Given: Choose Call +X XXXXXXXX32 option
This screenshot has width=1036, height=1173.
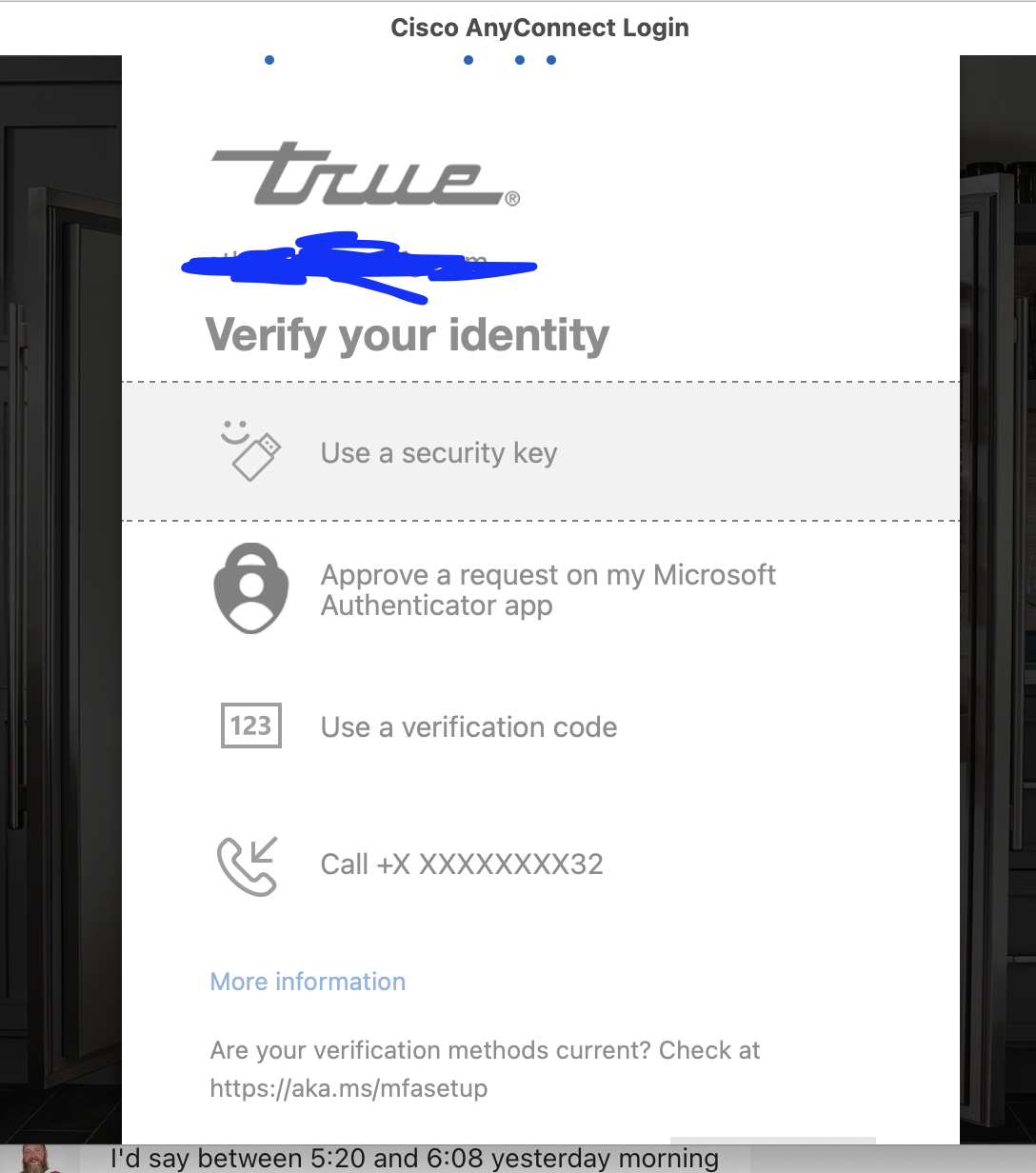Looking at the screenshot, I should (x=462, y=865).
